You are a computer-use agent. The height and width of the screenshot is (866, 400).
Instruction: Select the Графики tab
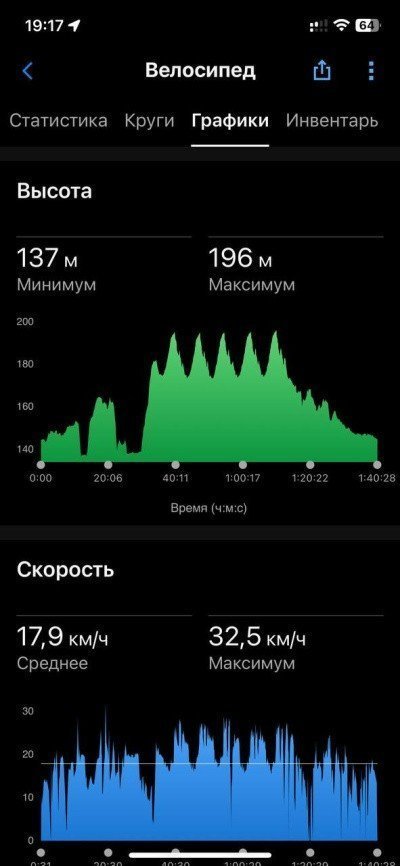click(x=230, y=120)
